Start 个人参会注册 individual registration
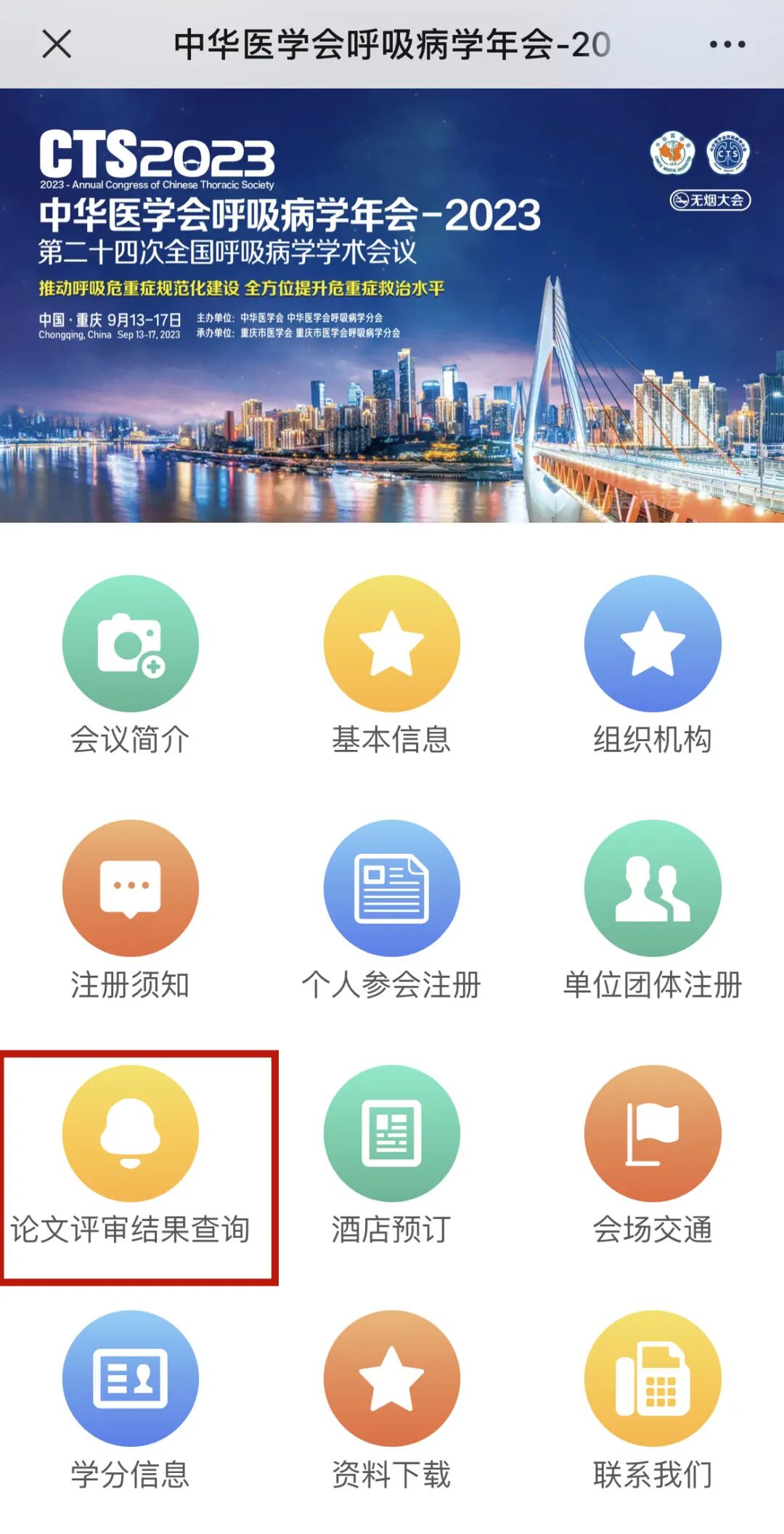This screenshot has width=784, height=1534. coord(392,888)
